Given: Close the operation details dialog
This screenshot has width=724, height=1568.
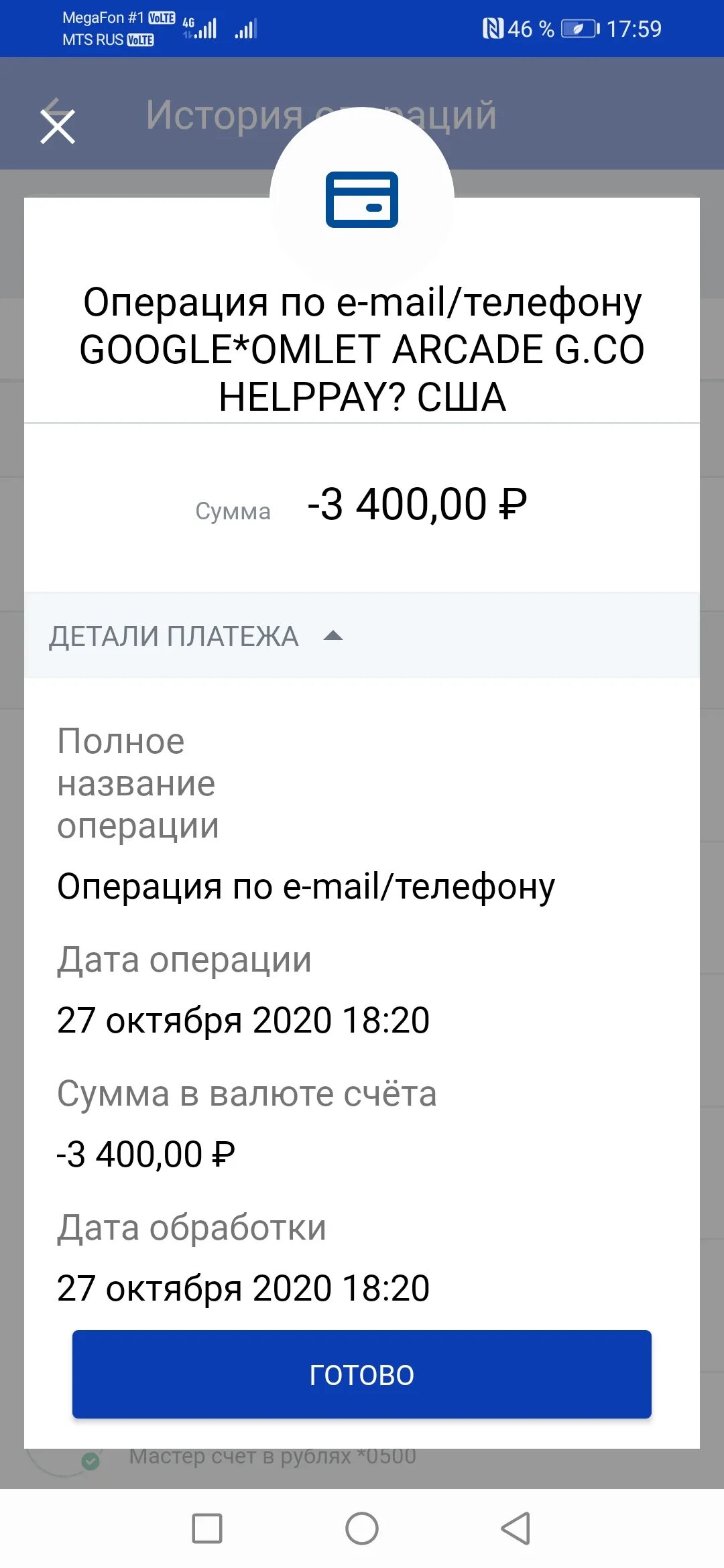Looking at the screenshot, I should coord(58,127).
